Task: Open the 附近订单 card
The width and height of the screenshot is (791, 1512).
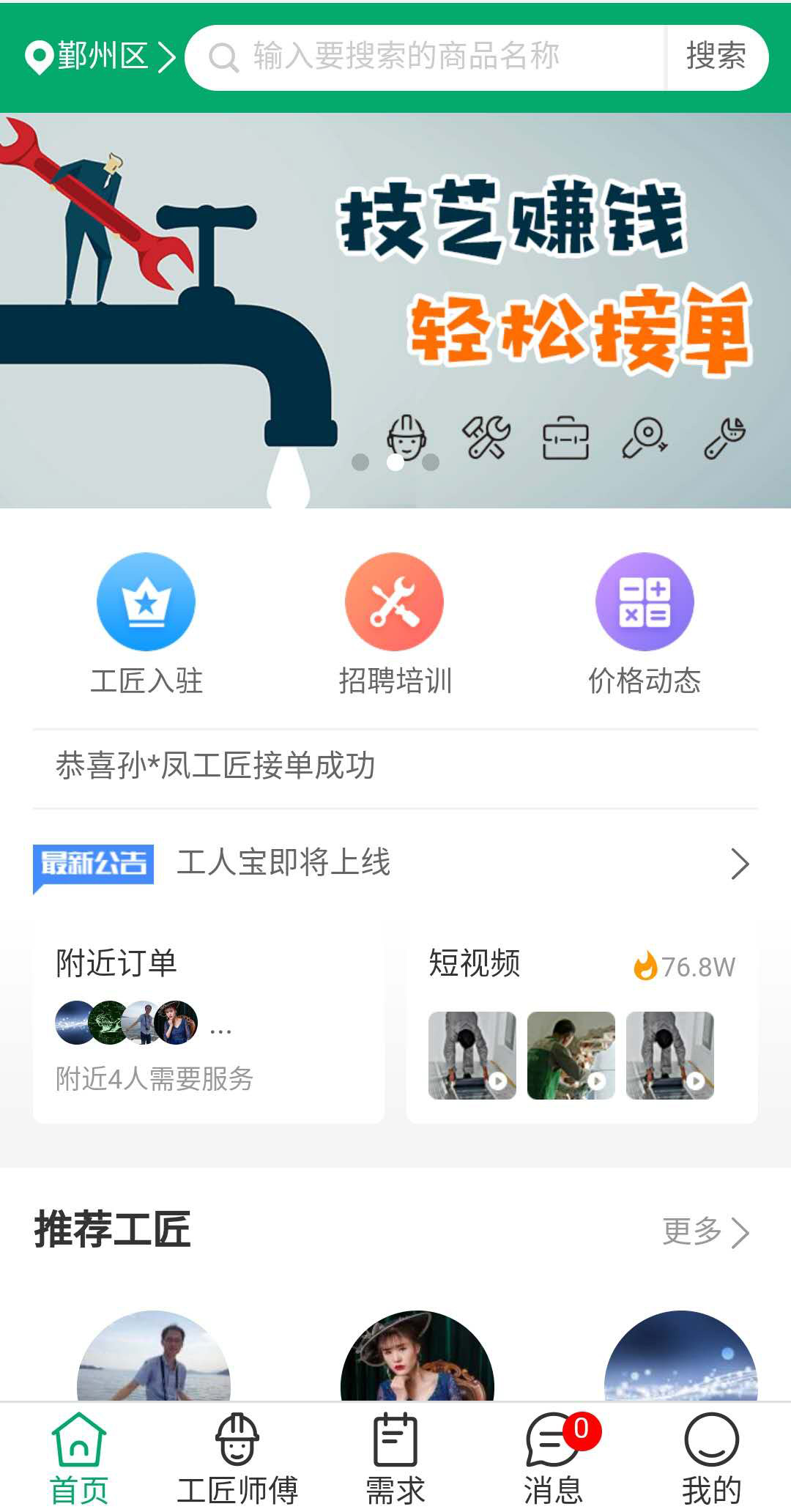Action: [209, 1026]
